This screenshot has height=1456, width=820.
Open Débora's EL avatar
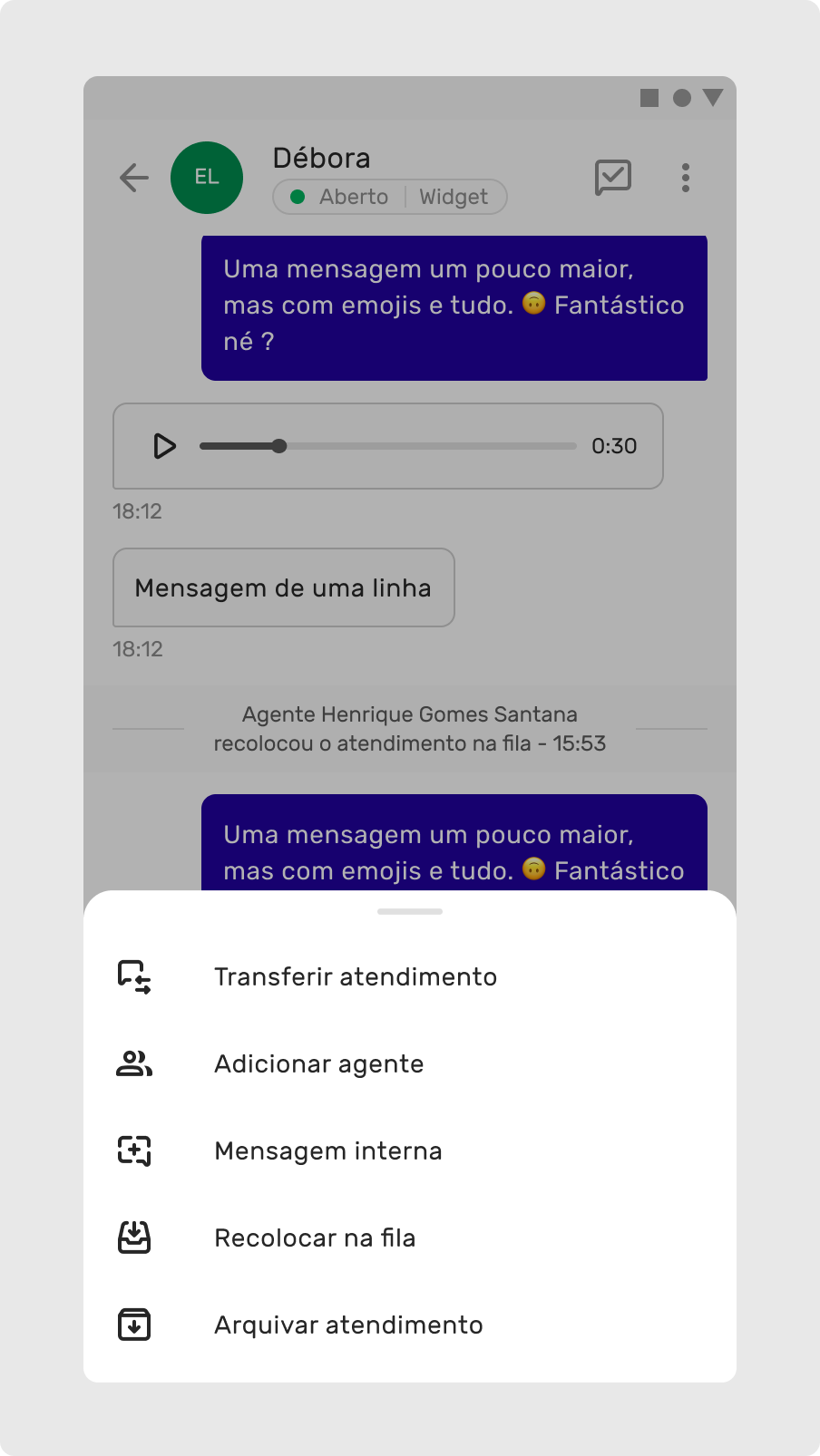click(x=207, y=178)
